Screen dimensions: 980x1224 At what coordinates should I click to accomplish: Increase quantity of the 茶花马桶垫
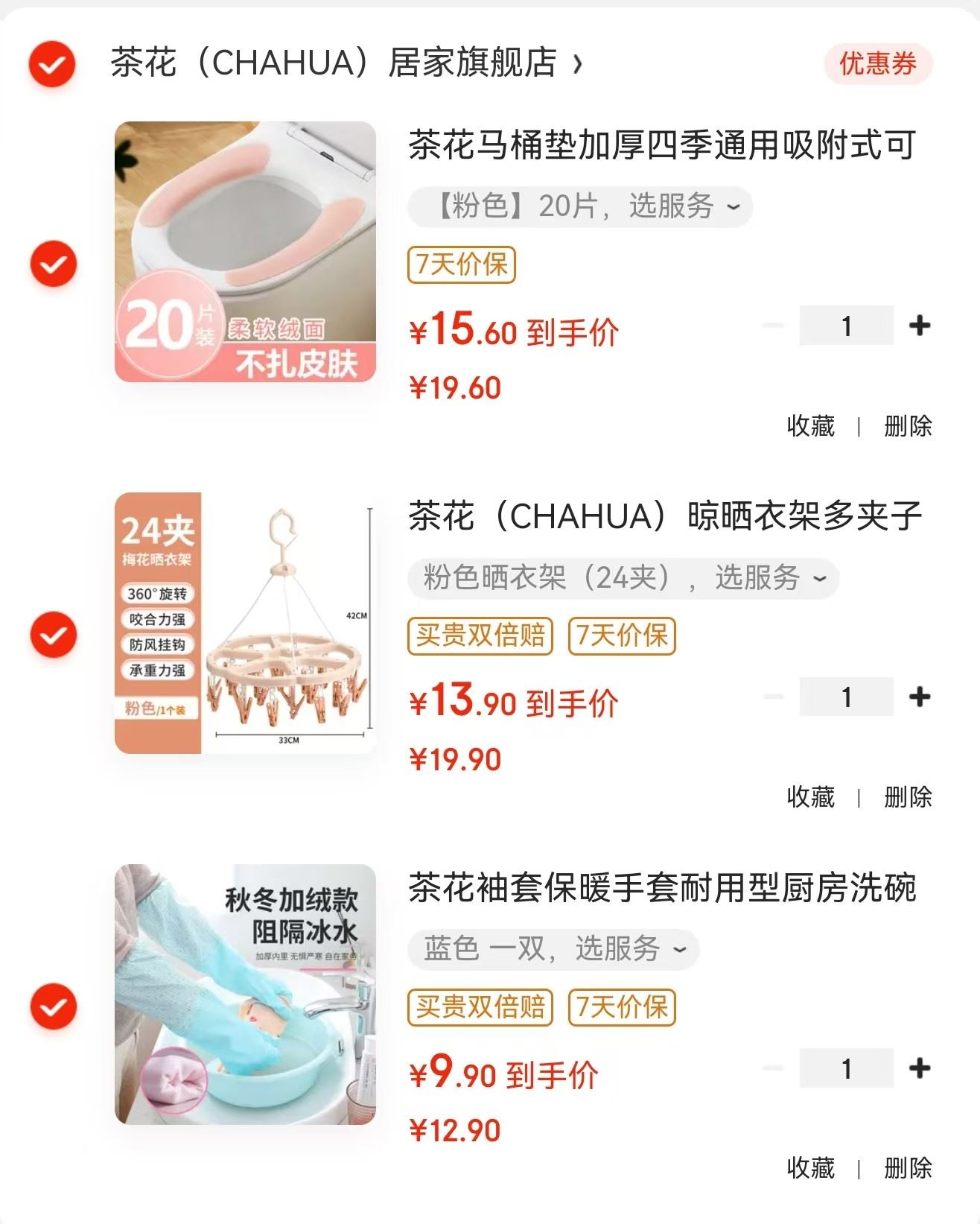[x=920, y=326]
